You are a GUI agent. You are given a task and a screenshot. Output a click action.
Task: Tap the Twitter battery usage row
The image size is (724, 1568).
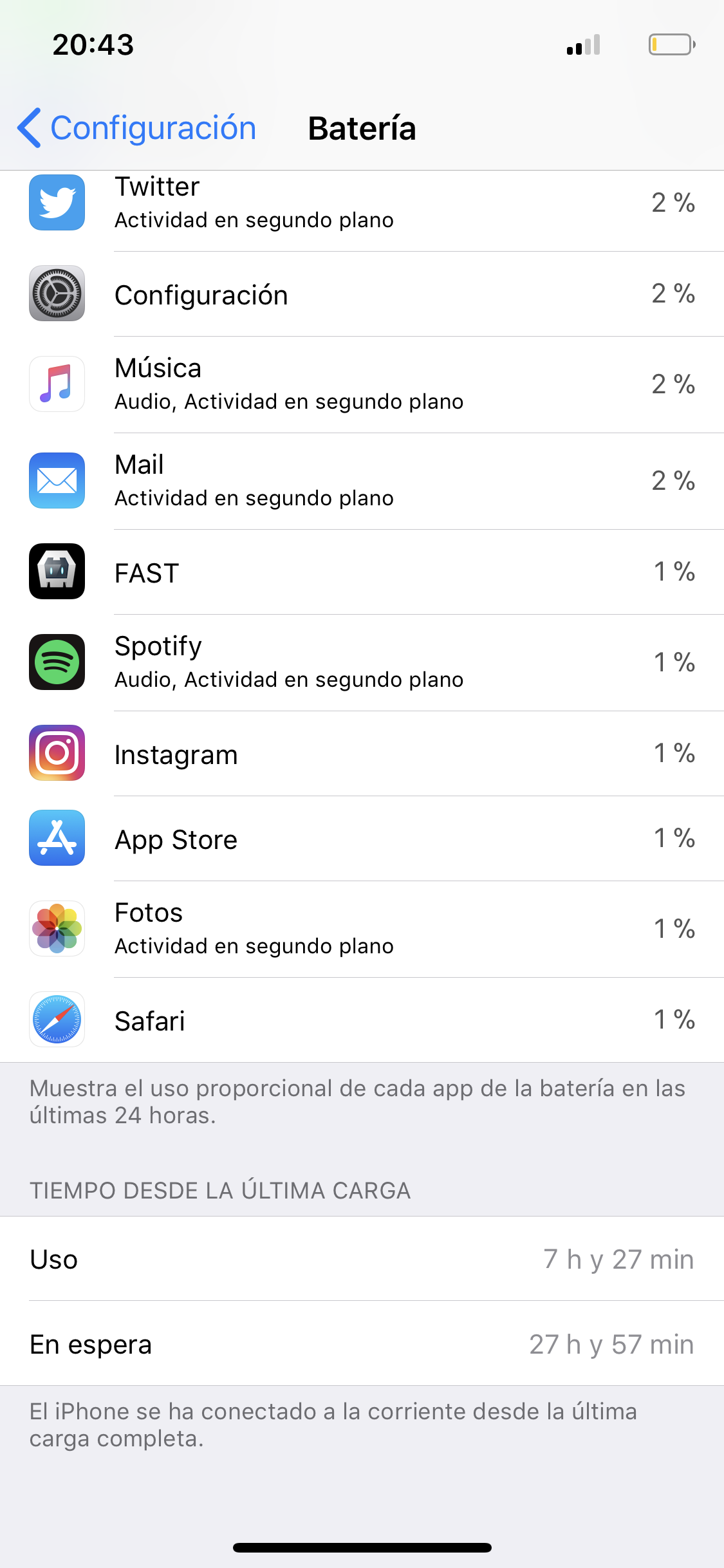pyautogui.click(x=362, y=203)
